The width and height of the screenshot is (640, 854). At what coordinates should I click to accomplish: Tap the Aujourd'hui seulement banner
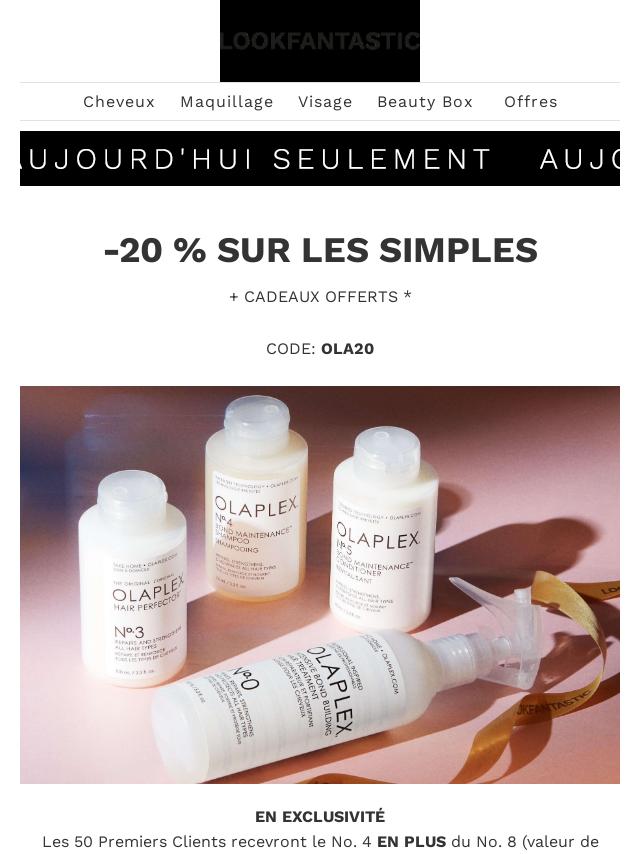[320, 159]
